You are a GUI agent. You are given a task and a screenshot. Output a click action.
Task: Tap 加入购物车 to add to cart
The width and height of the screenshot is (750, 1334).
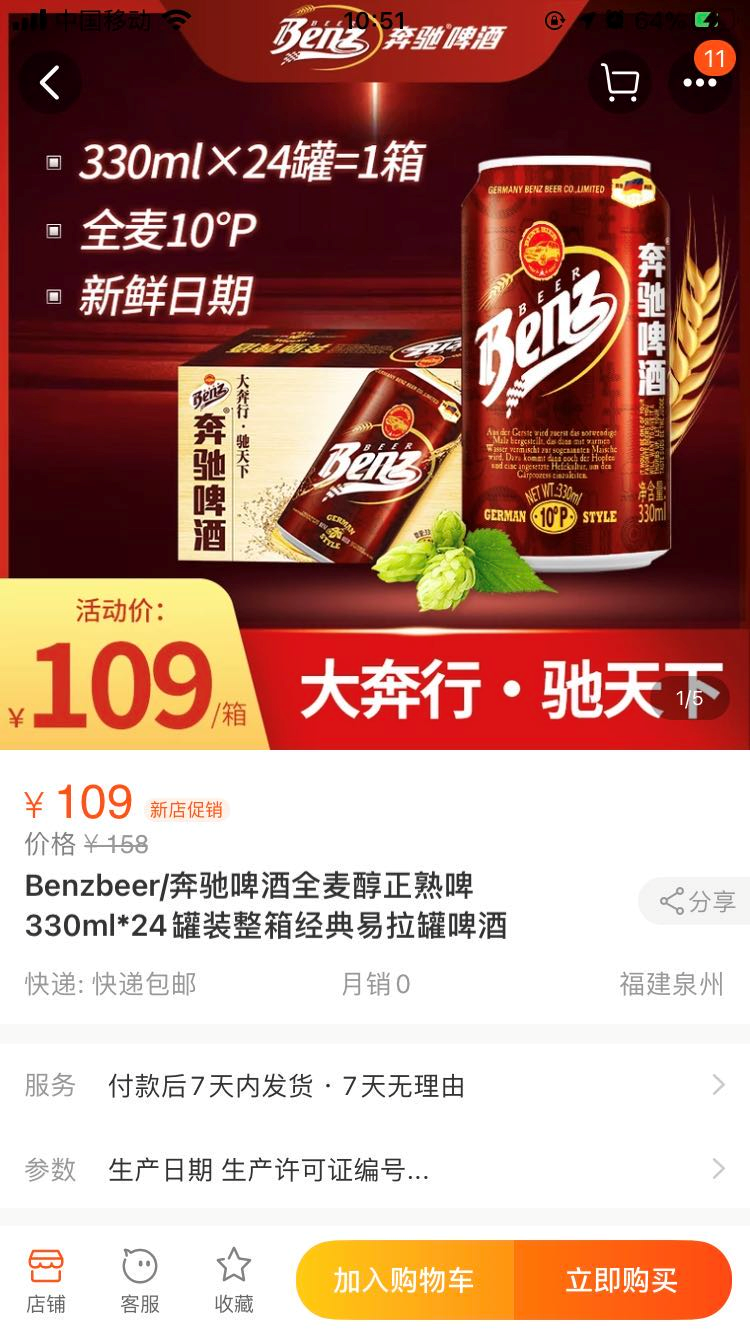[x=405, y=1280]
